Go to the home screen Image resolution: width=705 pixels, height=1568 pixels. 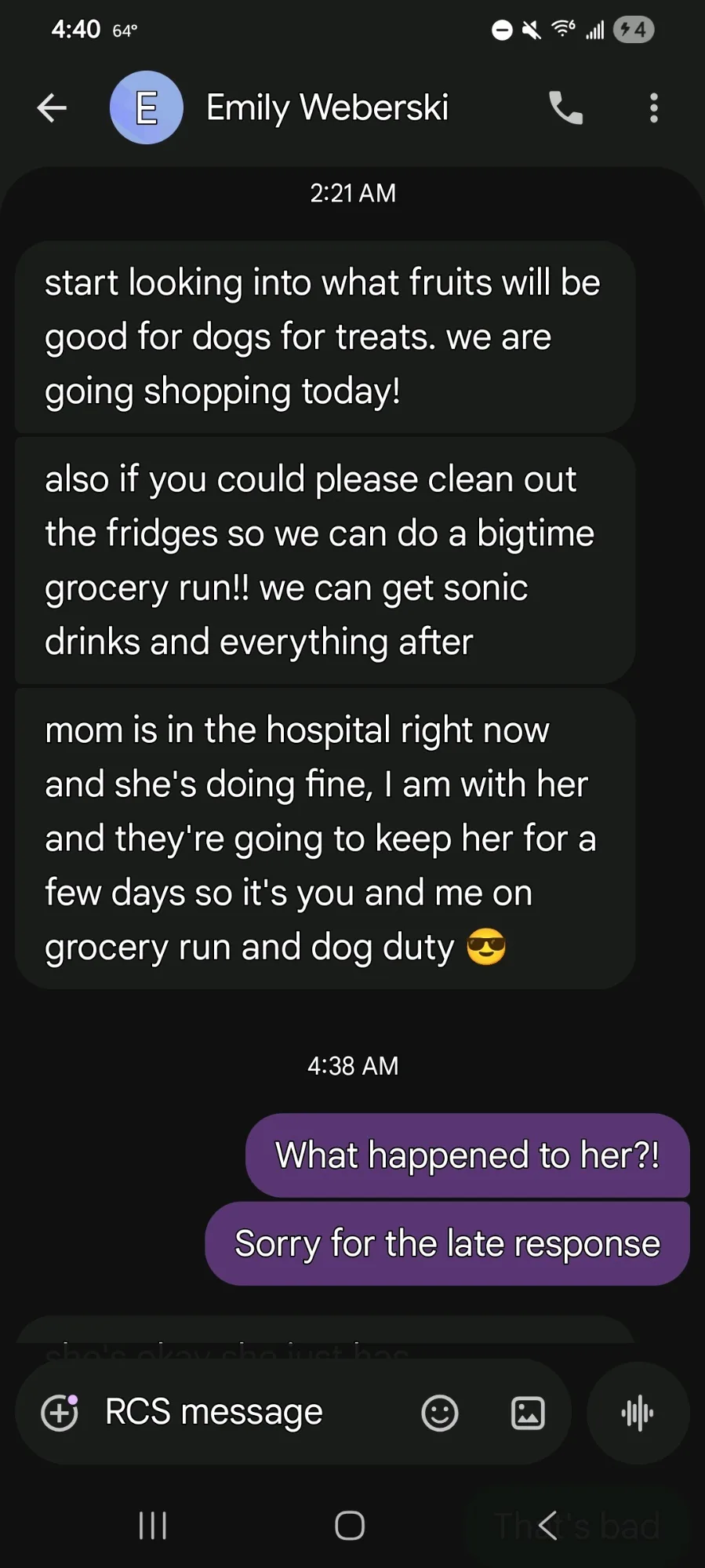tap(350, 1526)
